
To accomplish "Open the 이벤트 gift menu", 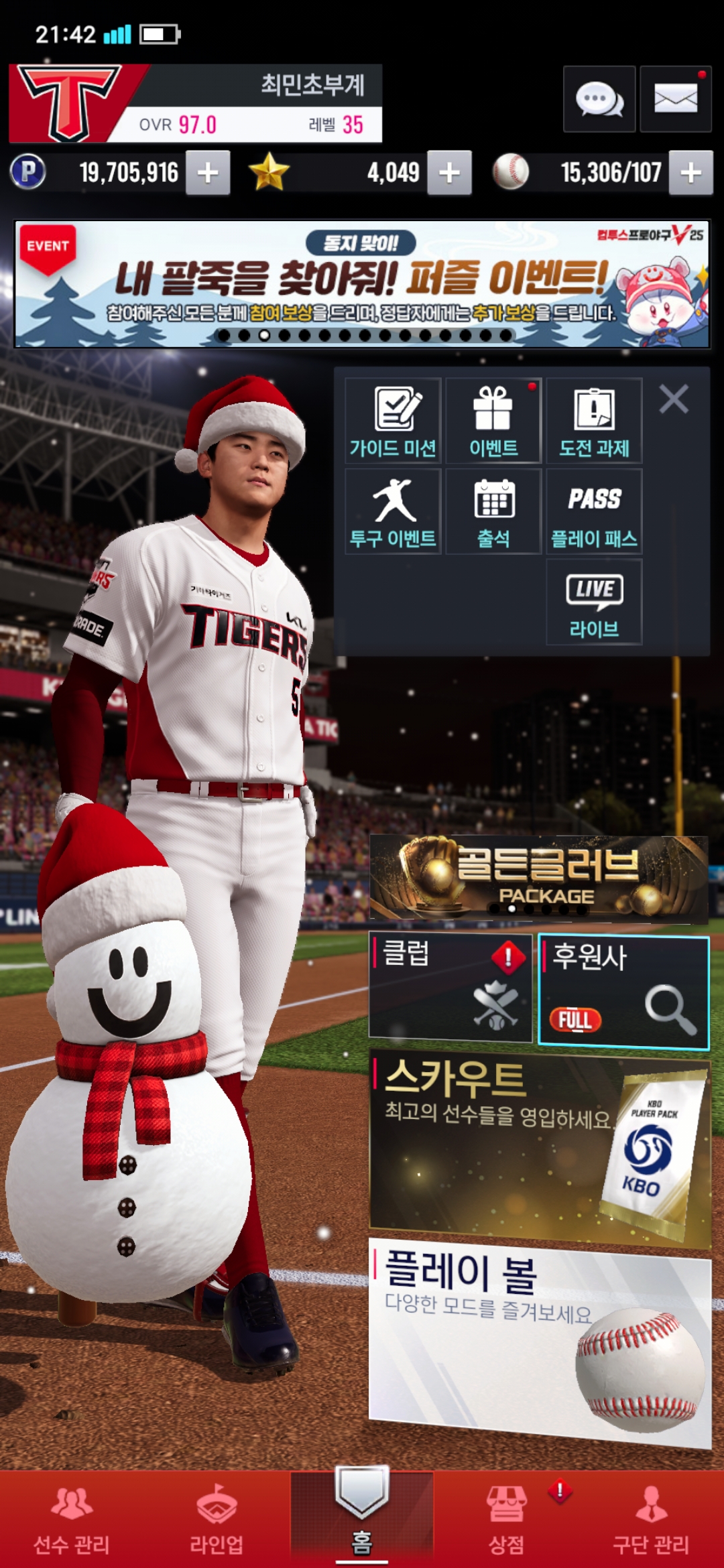I will coord(493,421).
